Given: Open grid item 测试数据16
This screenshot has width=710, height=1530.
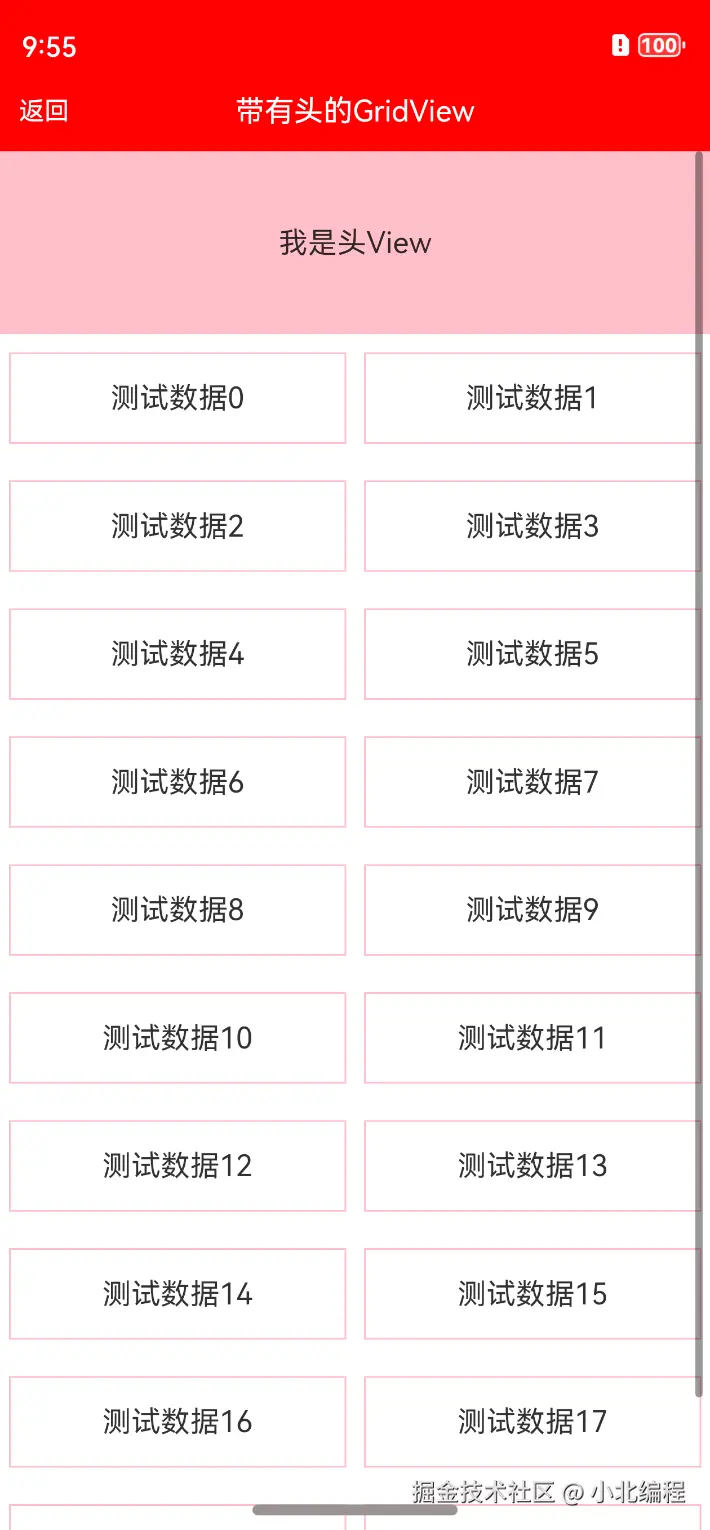Looking at the screenshot, I should pyautogui.click(x=178, y=1422).
